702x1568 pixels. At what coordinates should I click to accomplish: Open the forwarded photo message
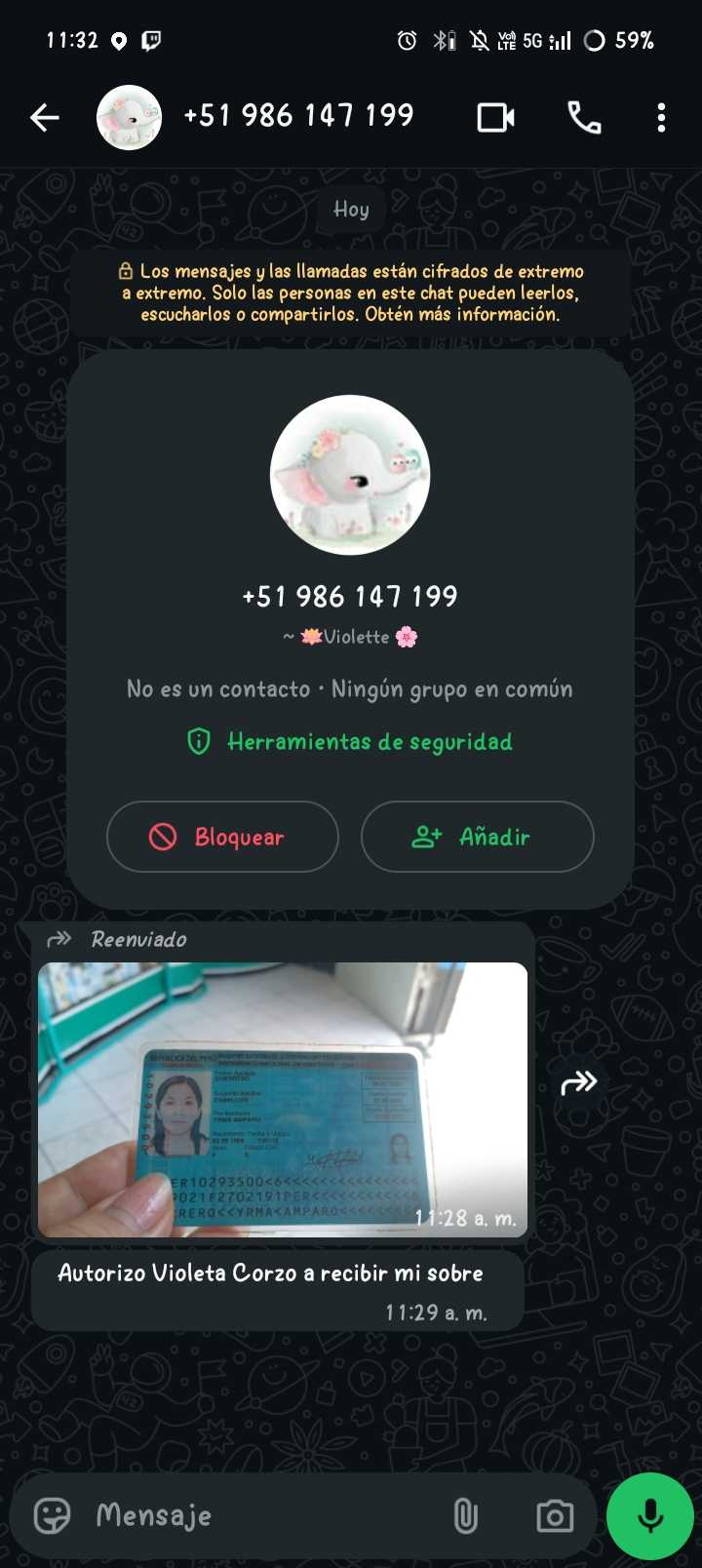[x=282, y=1099]
